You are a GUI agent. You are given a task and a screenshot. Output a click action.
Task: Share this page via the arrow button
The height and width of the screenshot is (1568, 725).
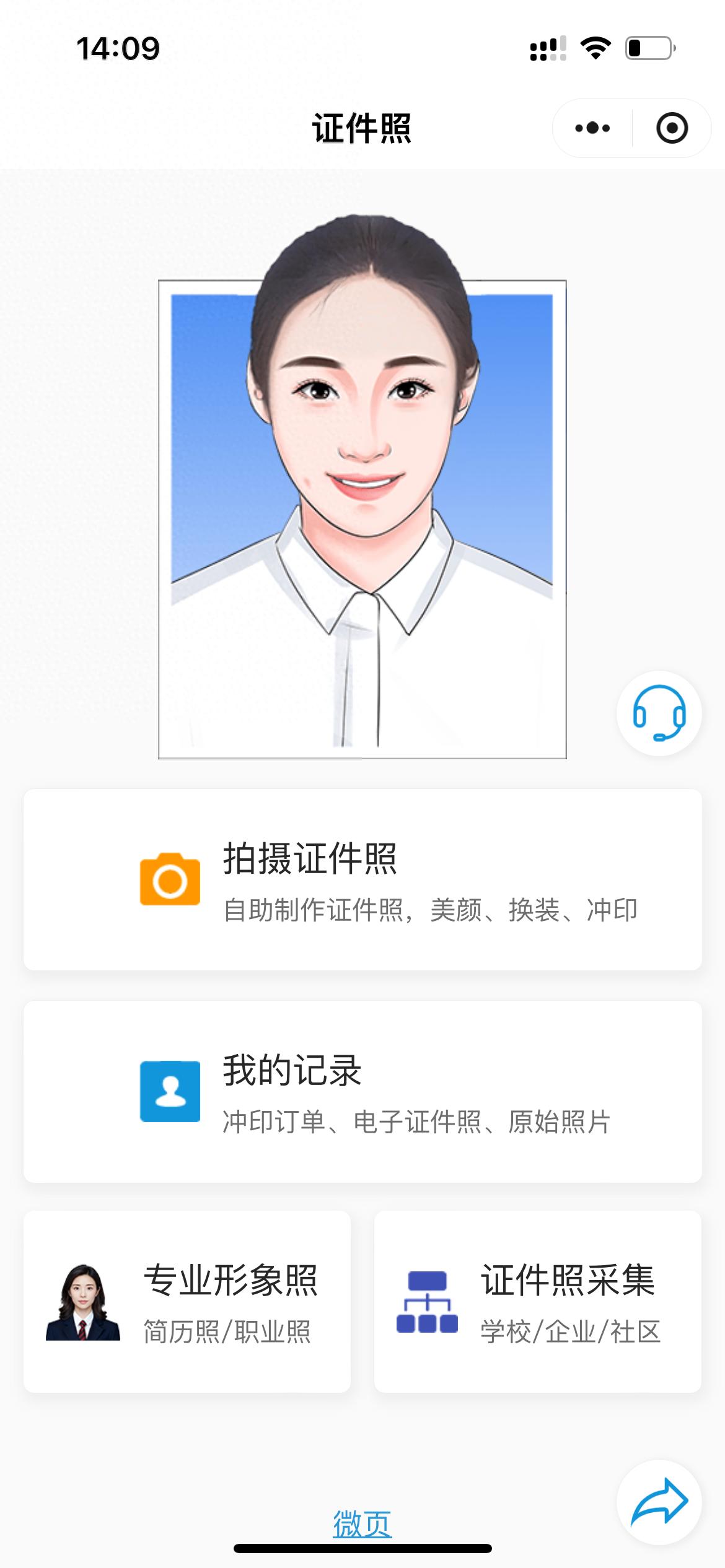659,1502
